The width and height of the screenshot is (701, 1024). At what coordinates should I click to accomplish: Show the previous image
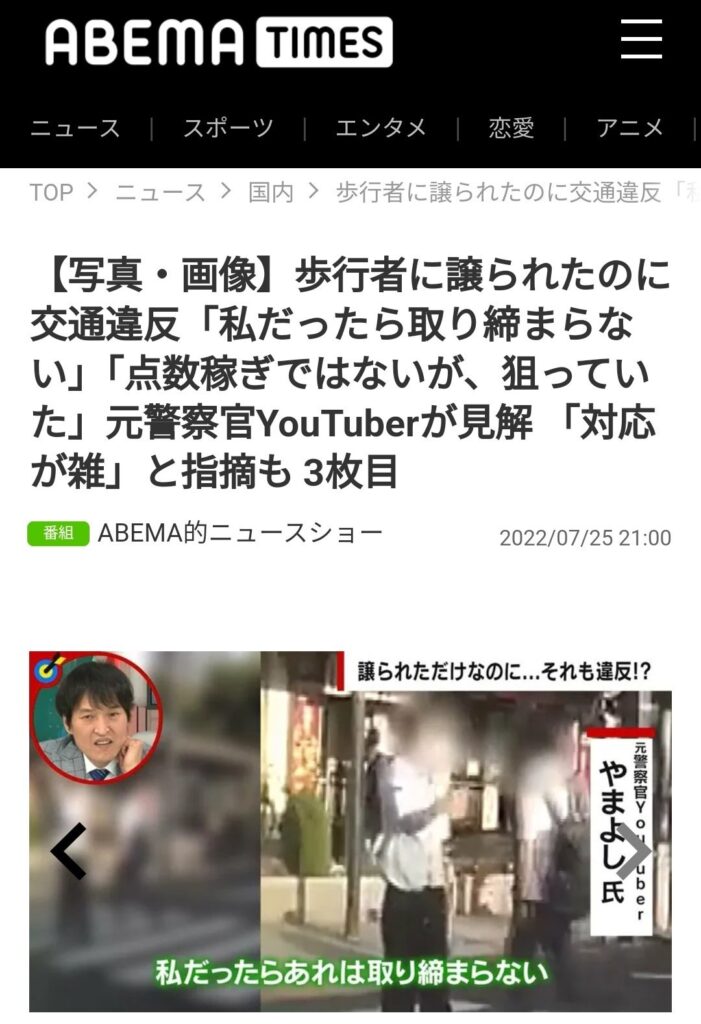[x=68, y=852]
